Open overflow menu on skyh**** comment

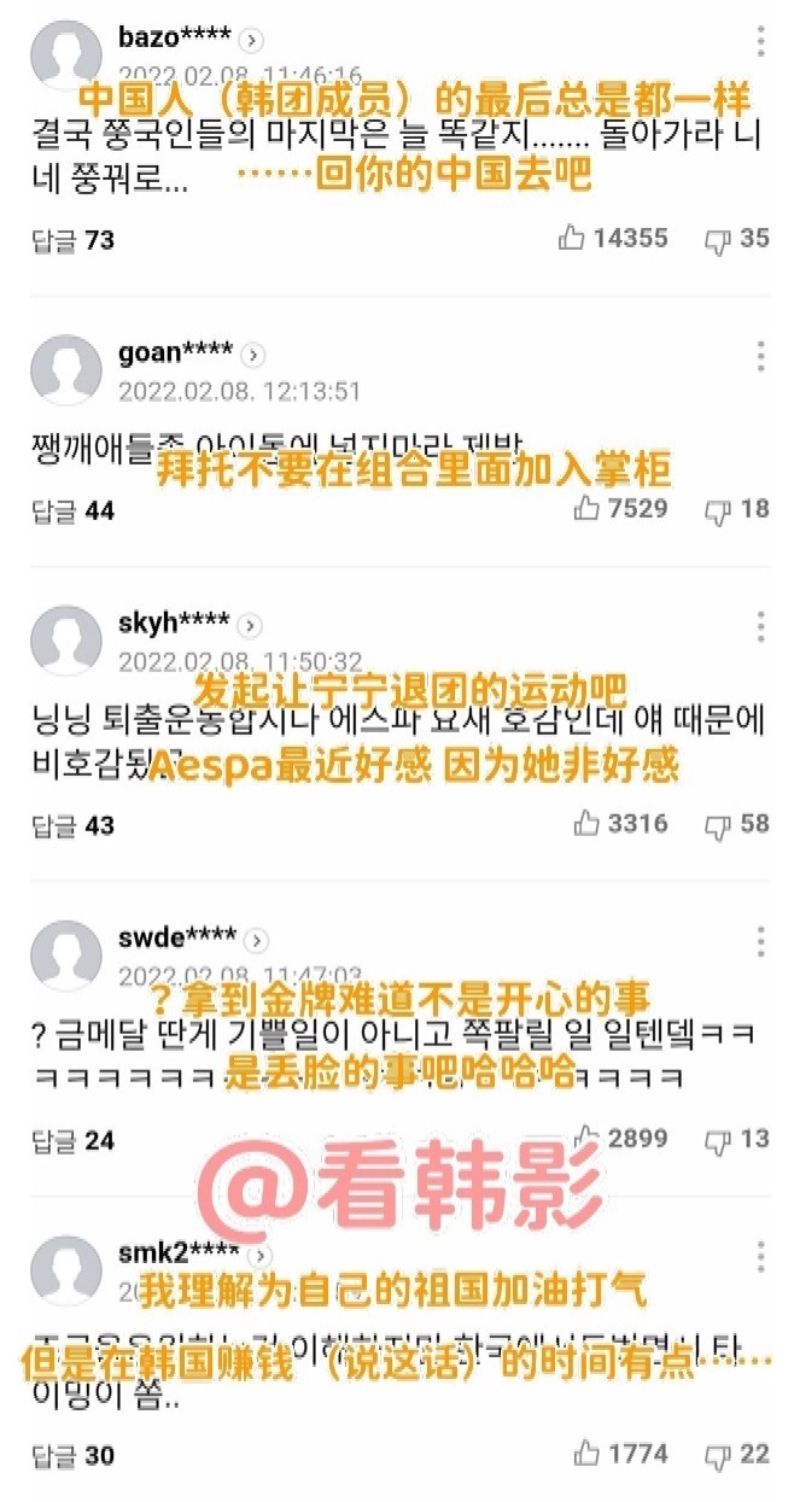coord(761,626)
